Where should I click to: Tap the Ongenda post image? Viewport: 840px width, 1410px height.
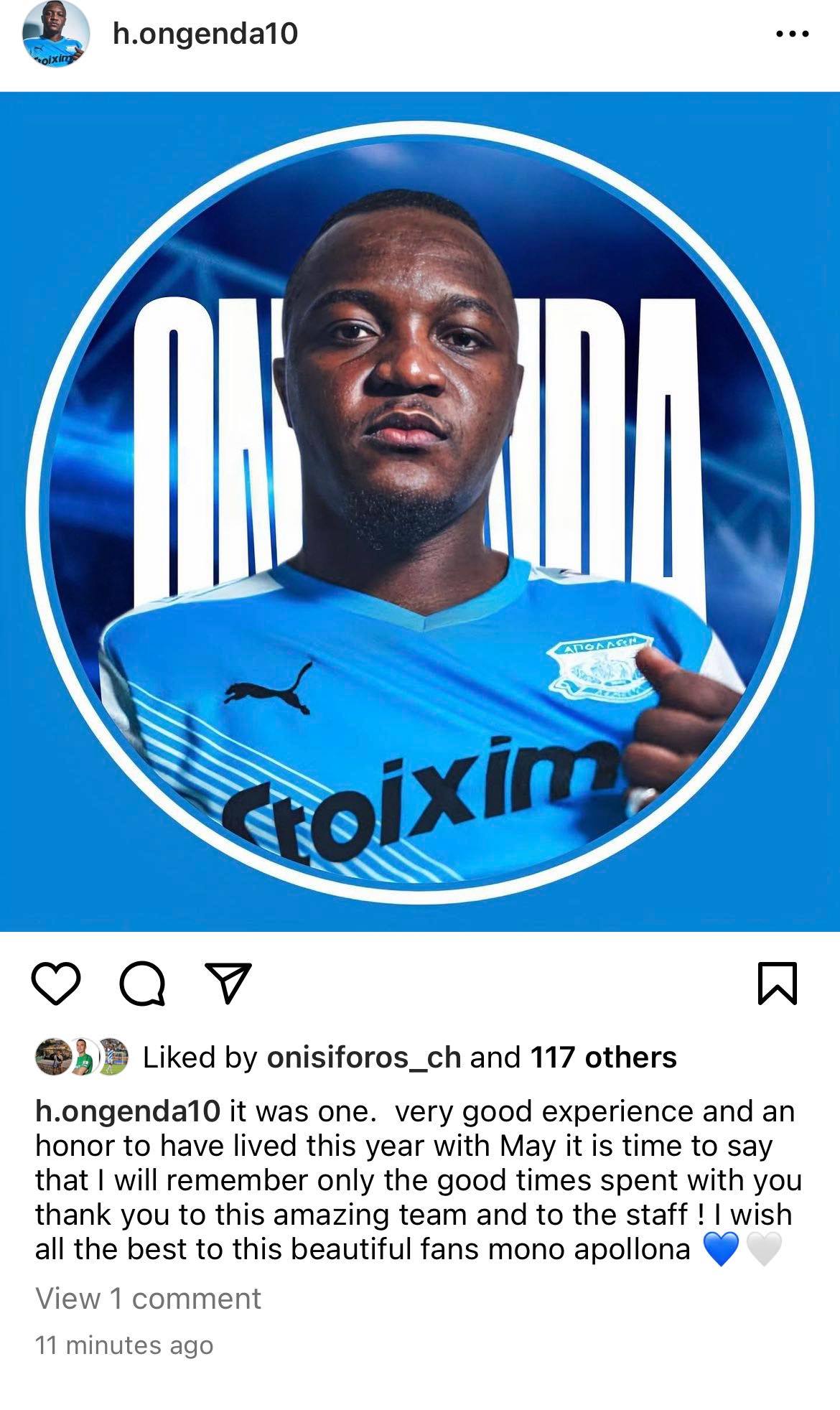(x=420, y=511)
